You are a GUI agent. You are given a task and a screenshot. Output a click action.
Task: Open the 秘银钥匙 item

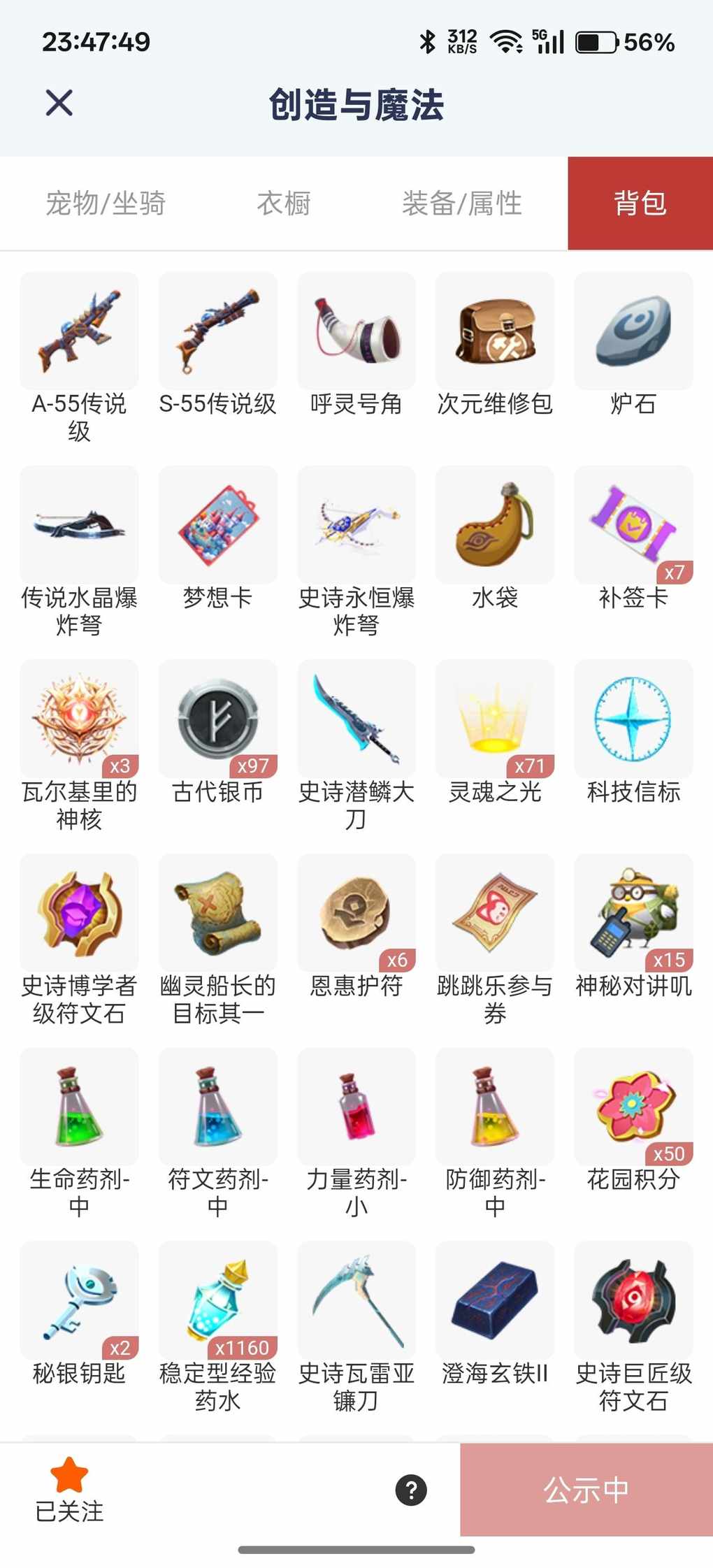click(79, 1300)
